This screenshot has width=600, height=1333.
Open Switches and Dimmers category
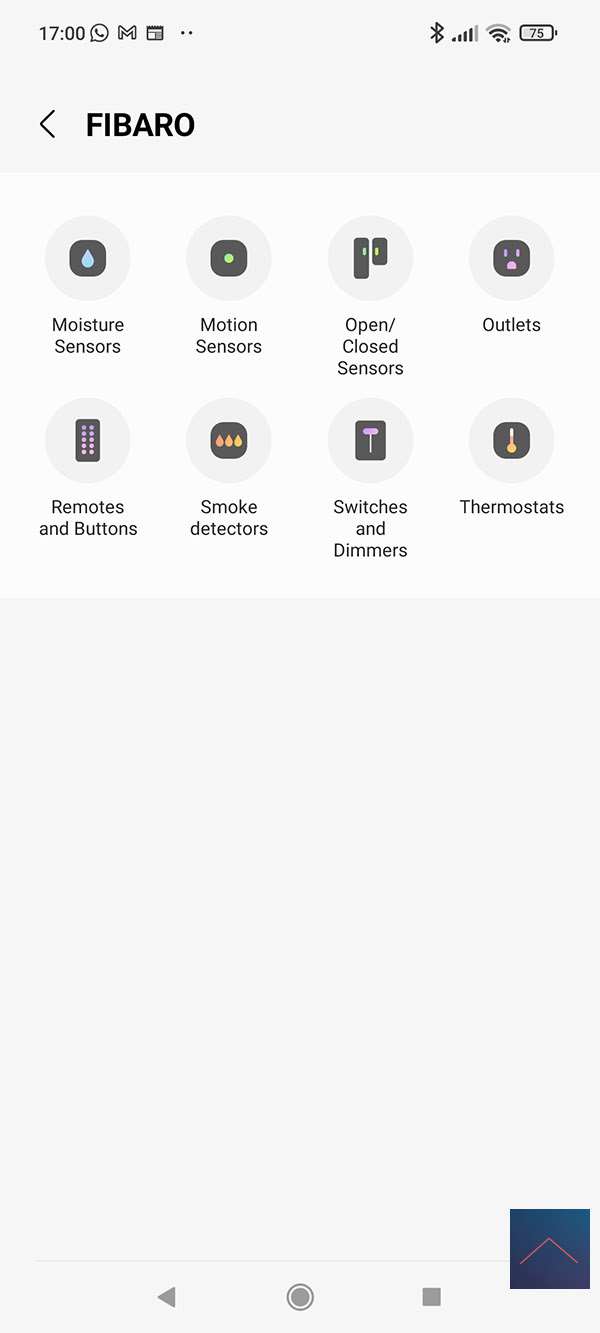(370, 441)
